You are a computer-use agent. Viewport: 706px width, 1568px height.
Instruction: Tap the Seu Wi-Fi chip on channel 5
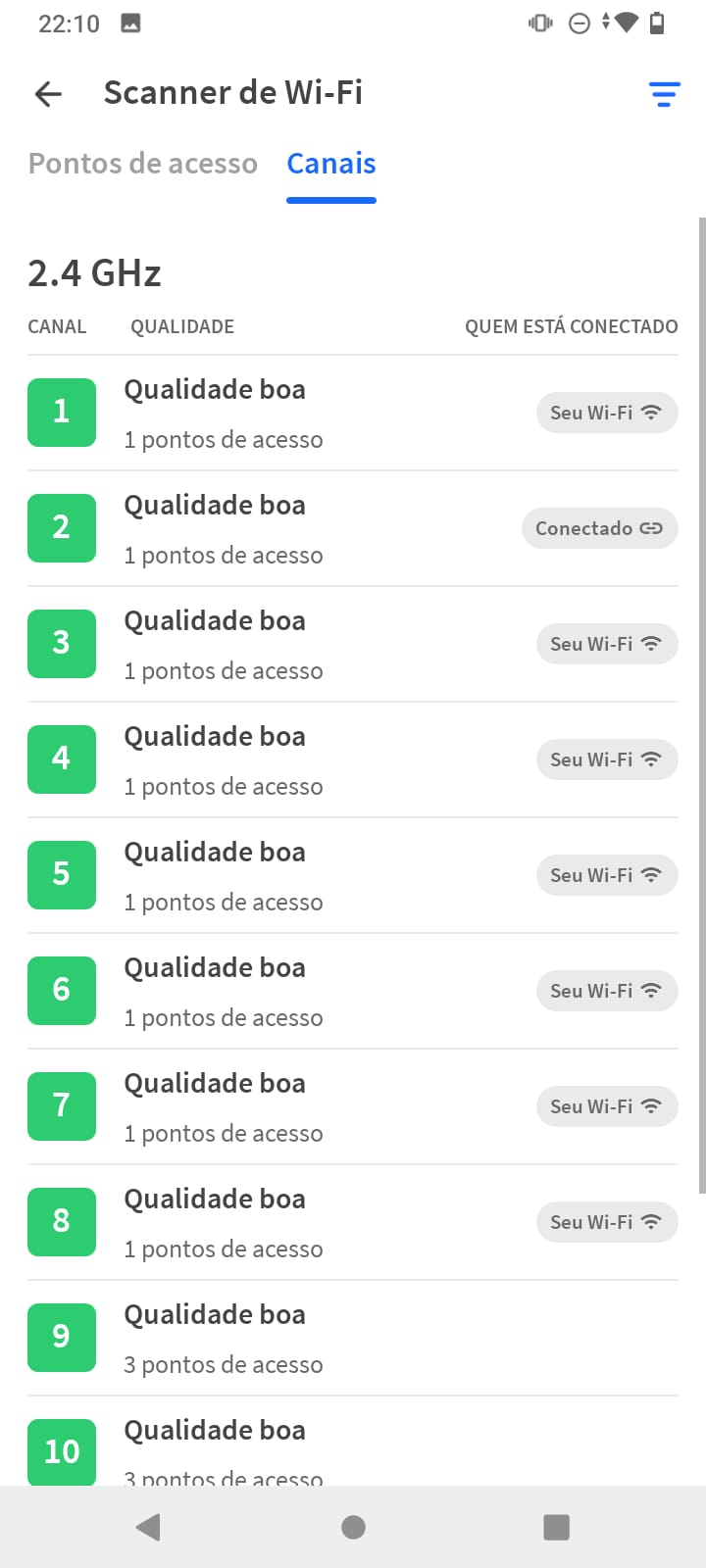606,875
